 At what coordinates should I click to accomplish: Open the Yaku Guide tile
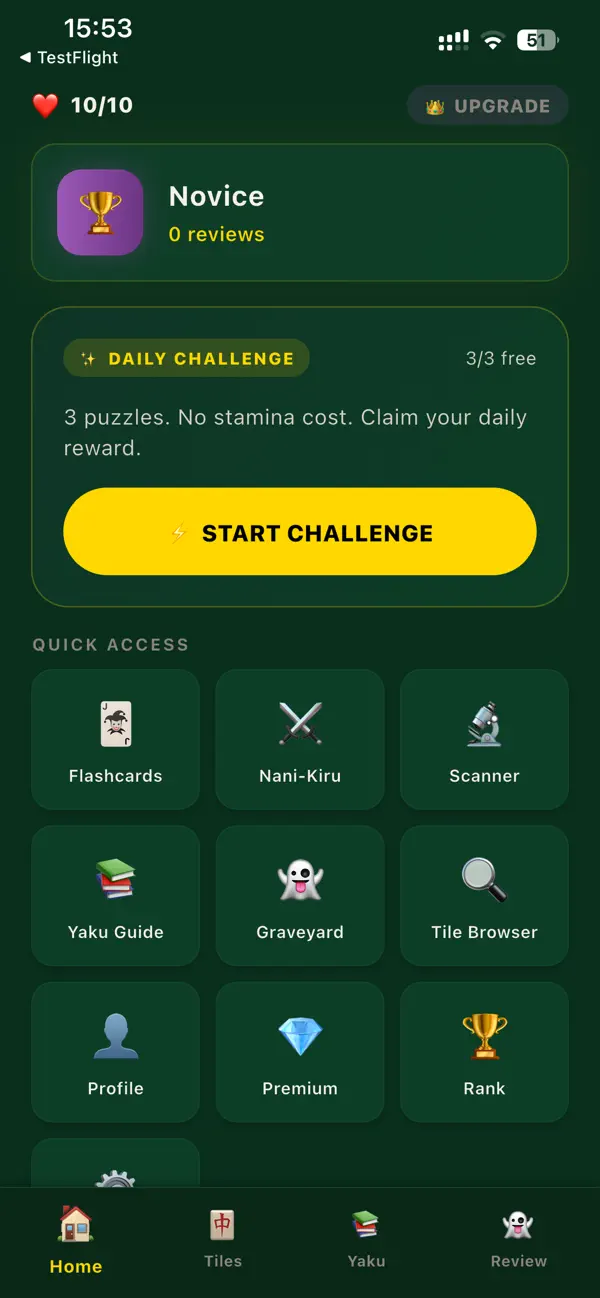coord(116,895)
